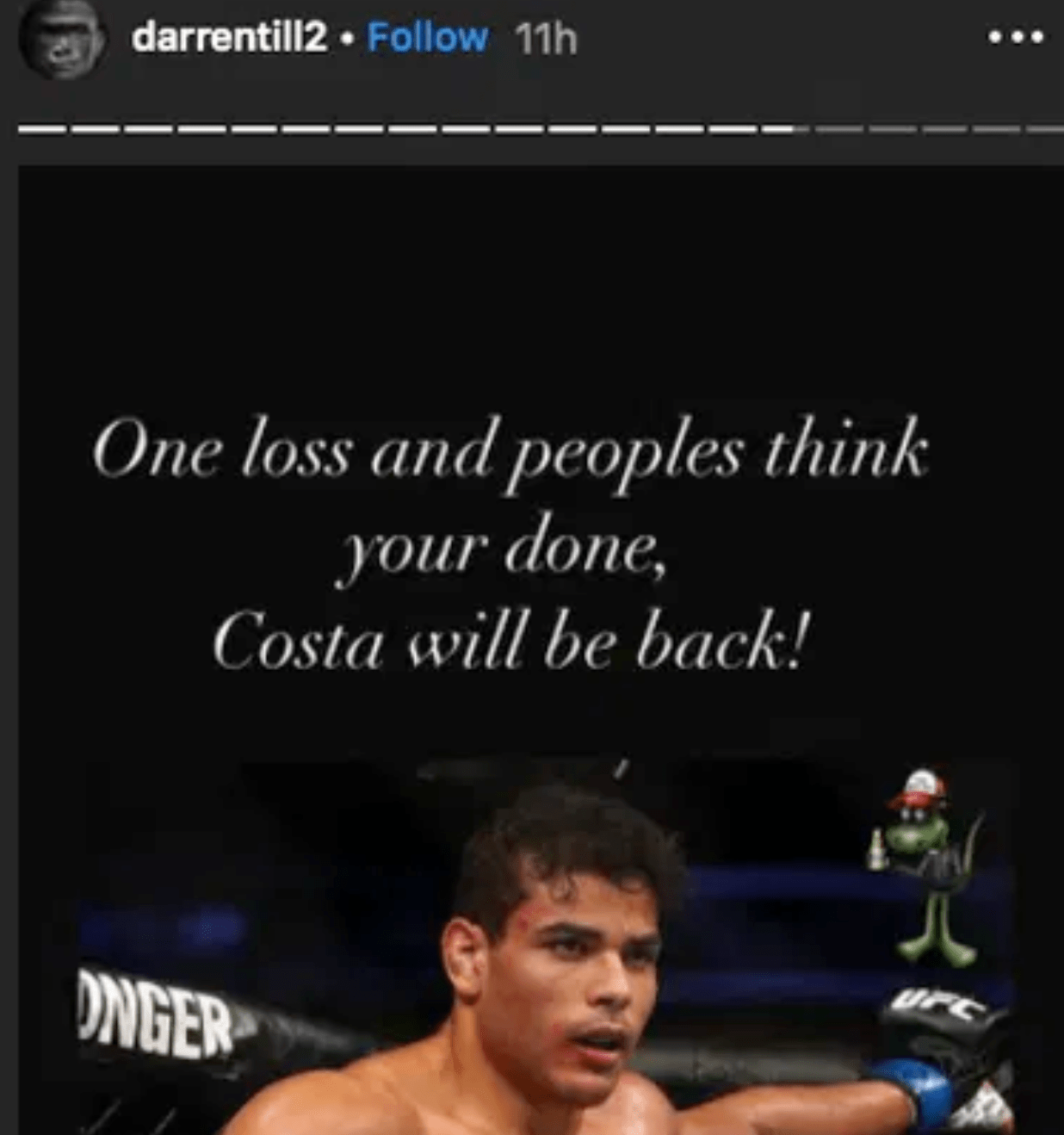Open darrentill2's profile picture

(x=61, y=41)
